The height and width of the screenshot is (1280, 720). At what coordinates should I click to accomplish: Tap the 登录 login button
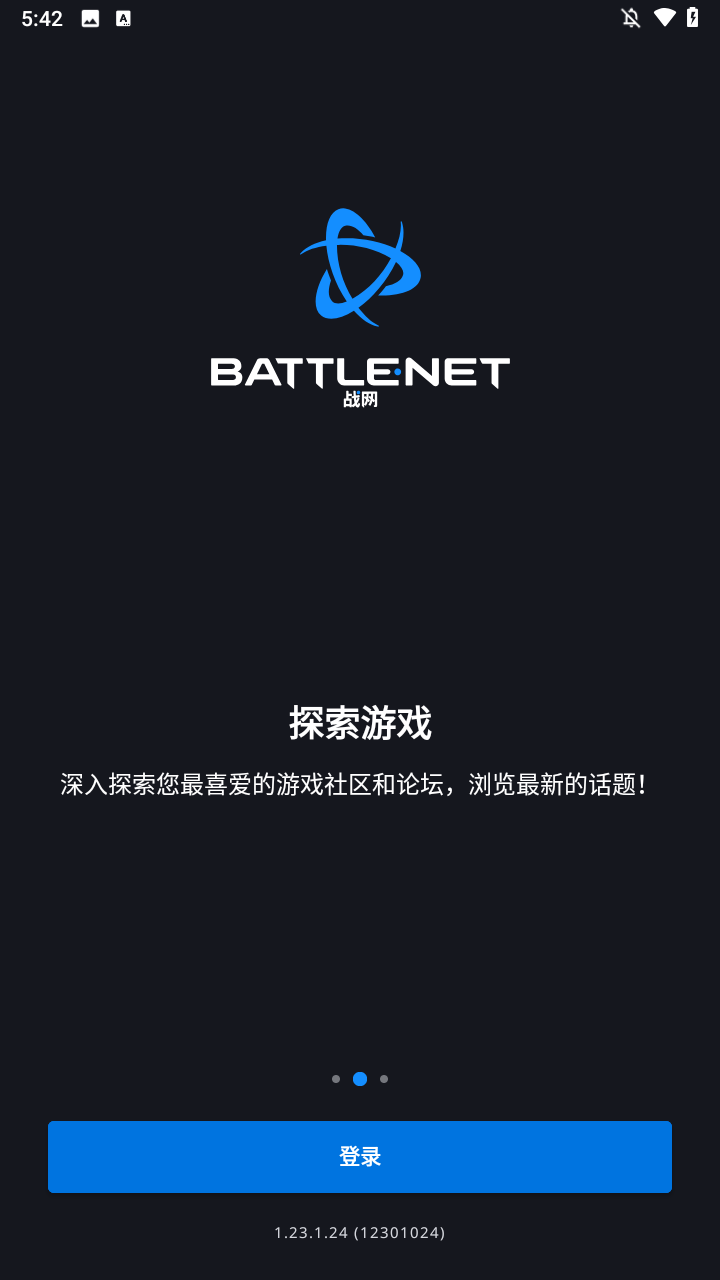click(360, 1156)
